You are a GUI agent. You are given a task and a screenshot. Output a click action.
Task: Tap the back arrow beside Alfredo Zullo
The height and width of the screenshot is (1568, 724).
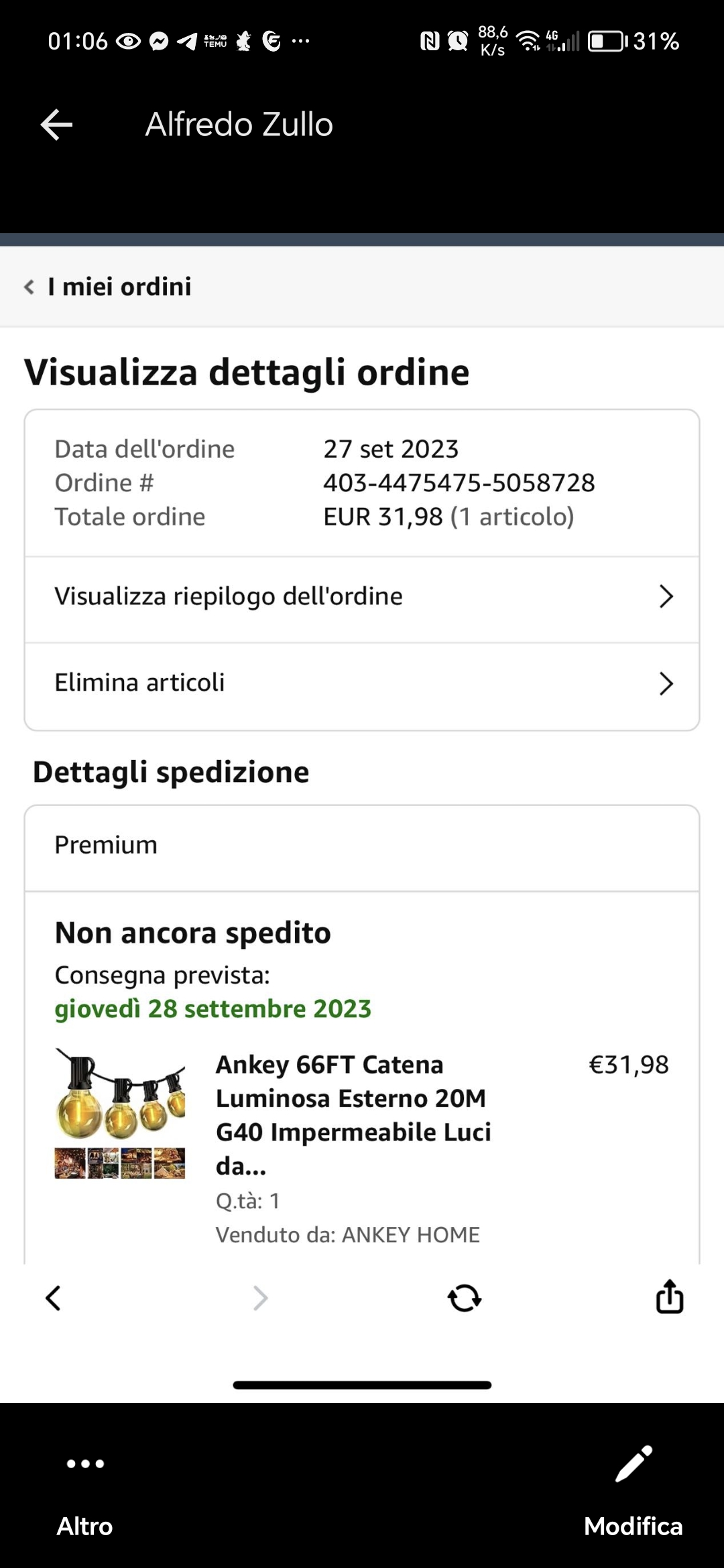[56, 125]
